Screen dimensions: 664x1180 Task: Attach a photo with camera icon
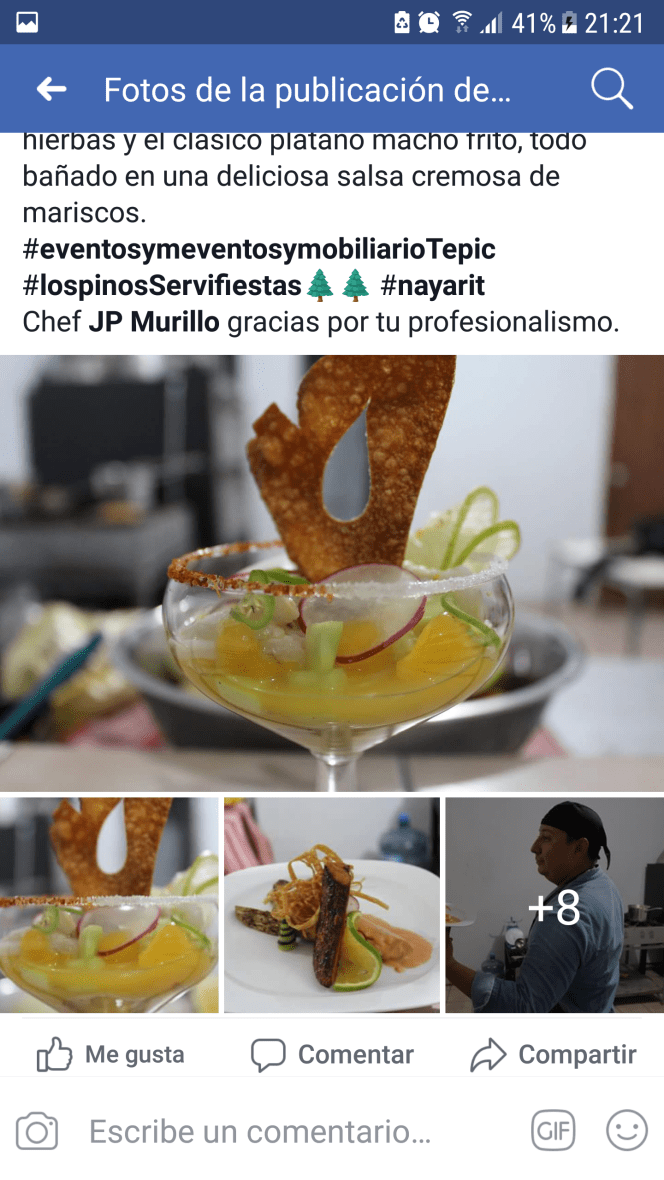(x=37, y=1132)
